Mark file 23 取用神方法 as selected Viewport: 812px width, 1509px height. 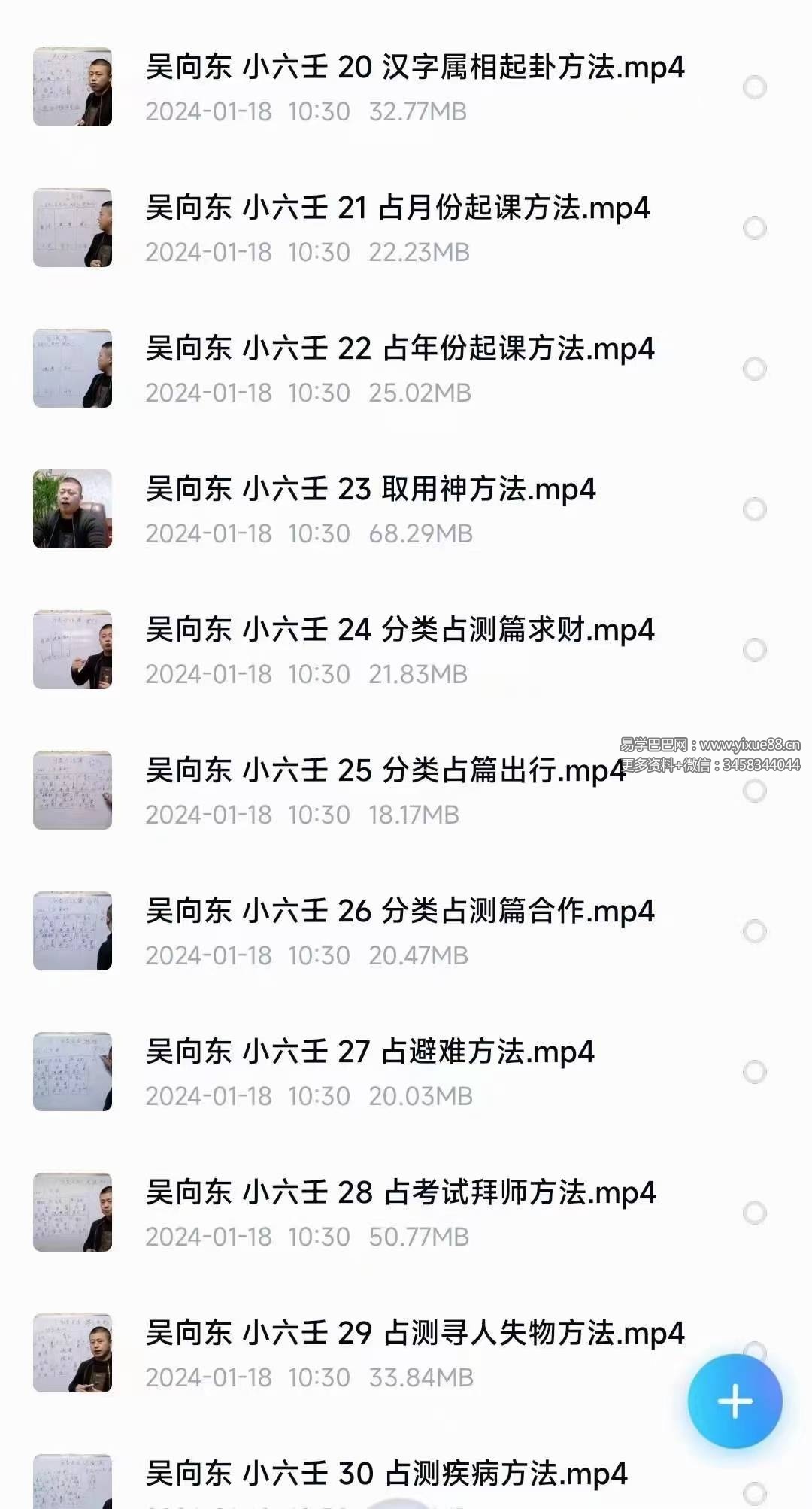click(754, 509)
